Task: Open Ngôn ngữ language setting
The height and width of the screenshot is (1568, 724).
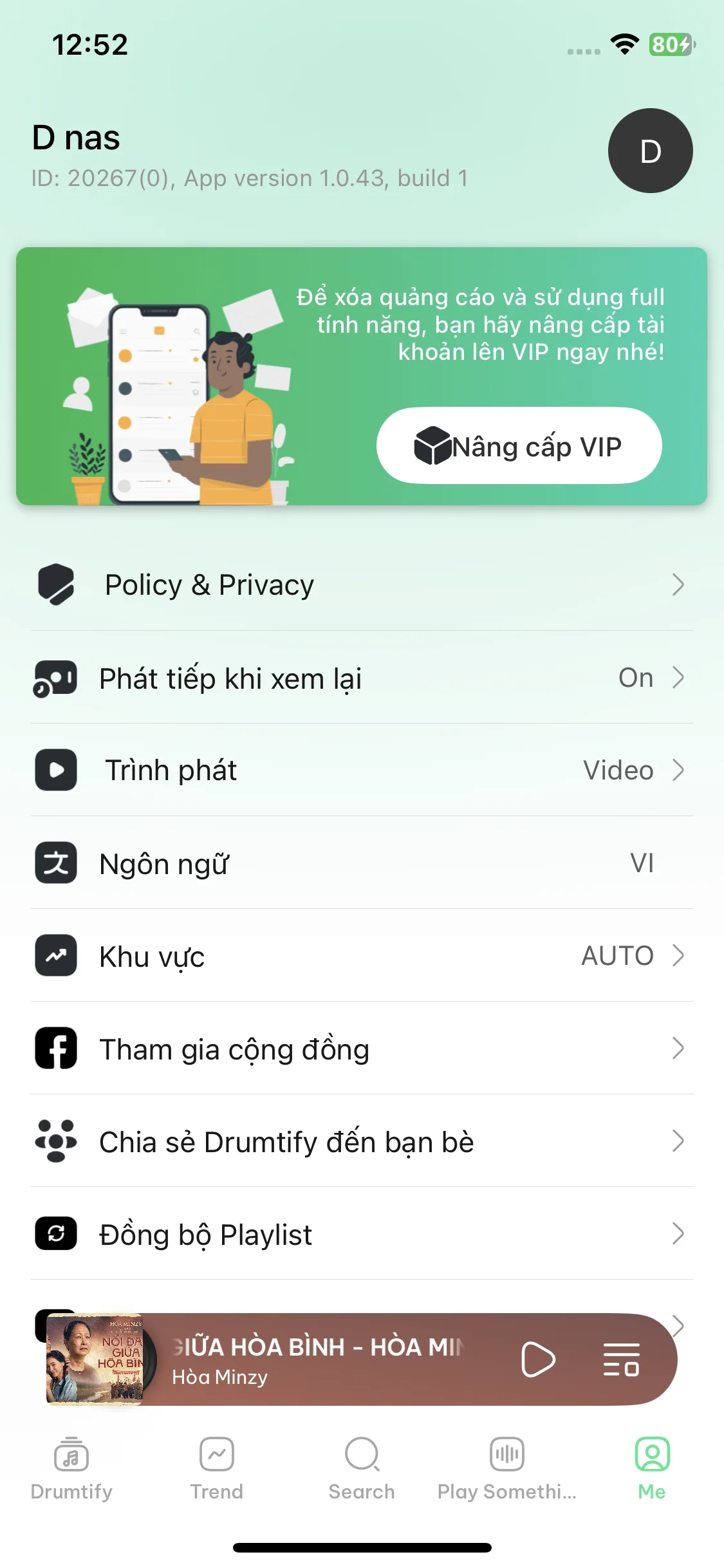Action: click(362, 863)
